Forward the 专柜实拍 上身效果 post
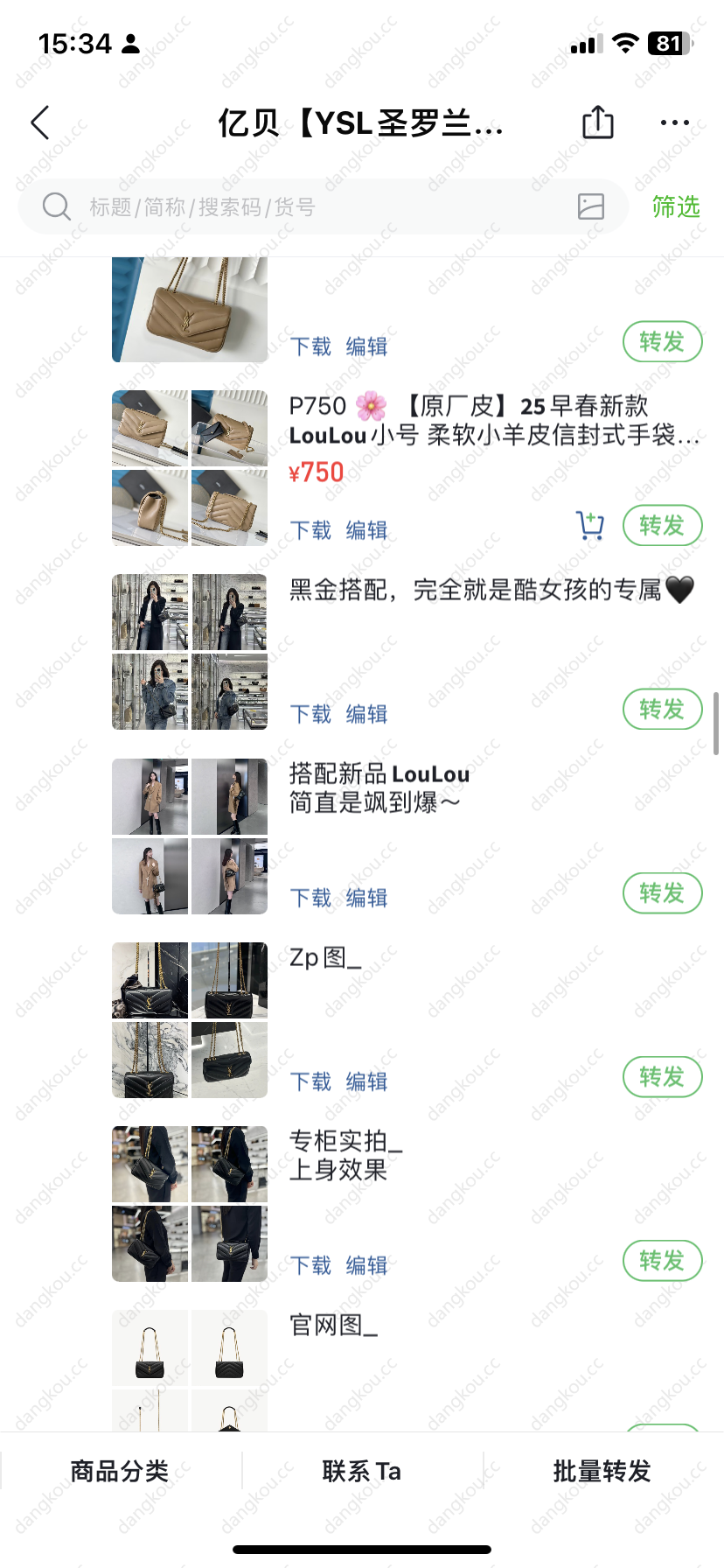Image resolution: width=724 pixels, height=1568 pixels. tap(662, 1260)
